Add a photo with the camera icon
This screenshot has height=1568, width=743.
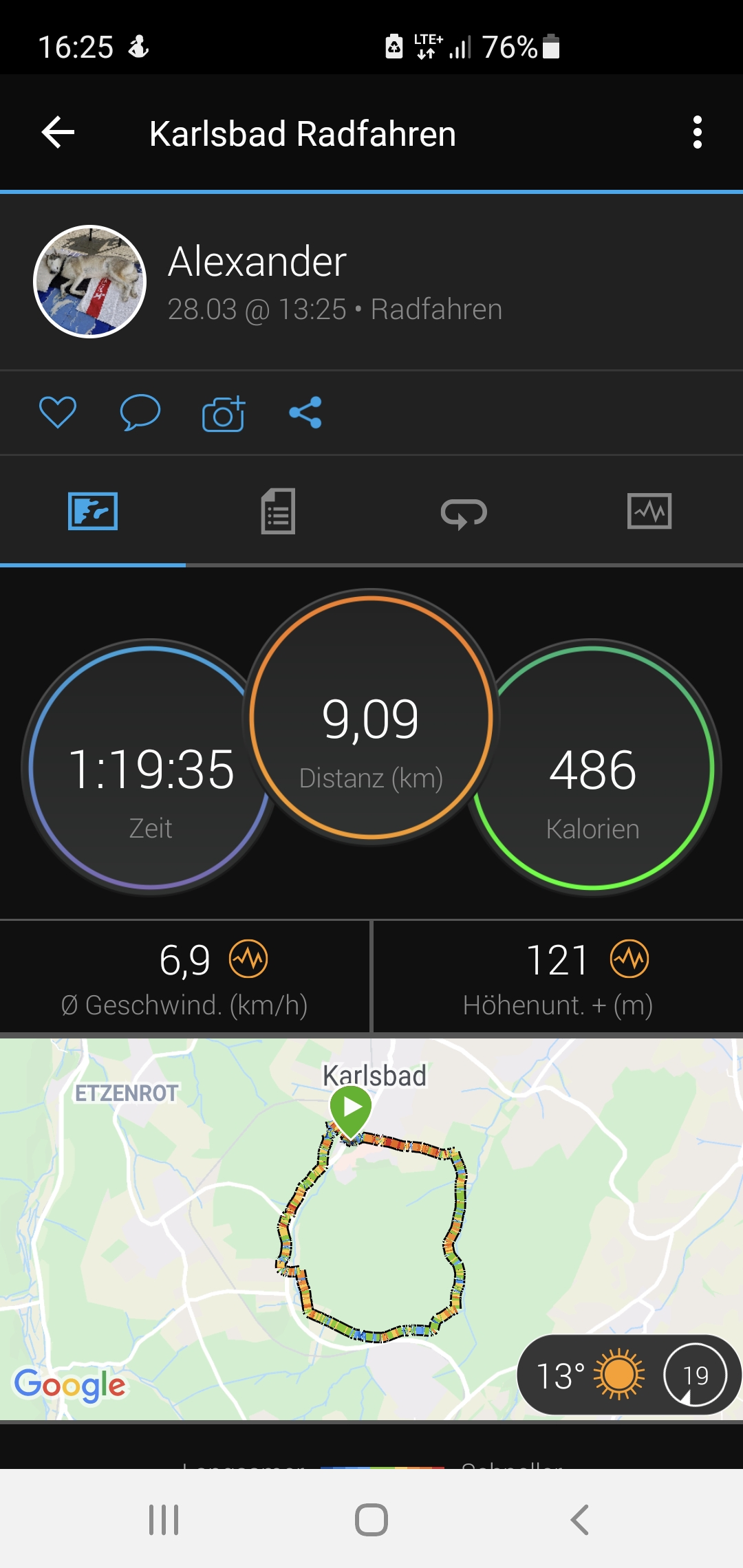pyautogui.click(x=223, y=413)
